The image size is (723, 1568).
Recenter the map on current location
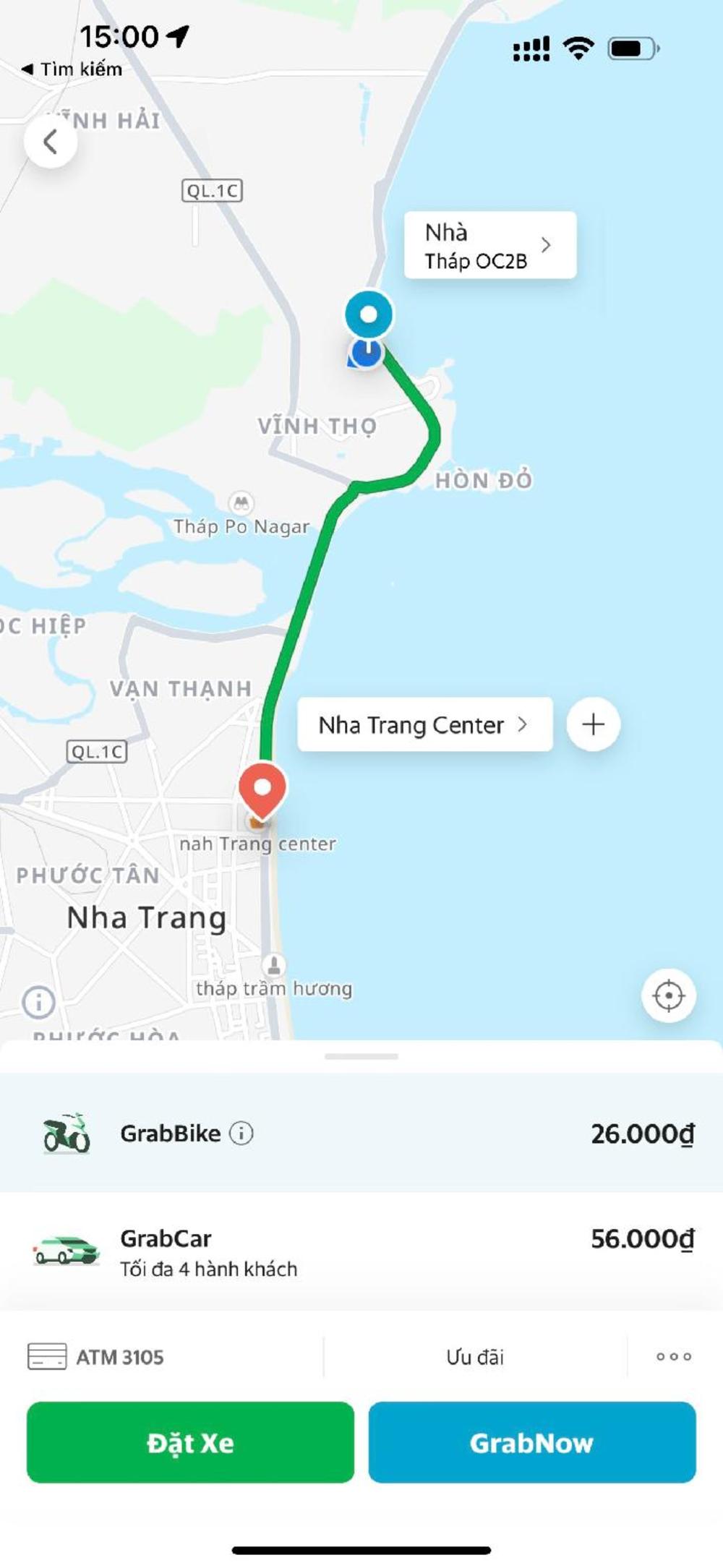tap(668, 995)
